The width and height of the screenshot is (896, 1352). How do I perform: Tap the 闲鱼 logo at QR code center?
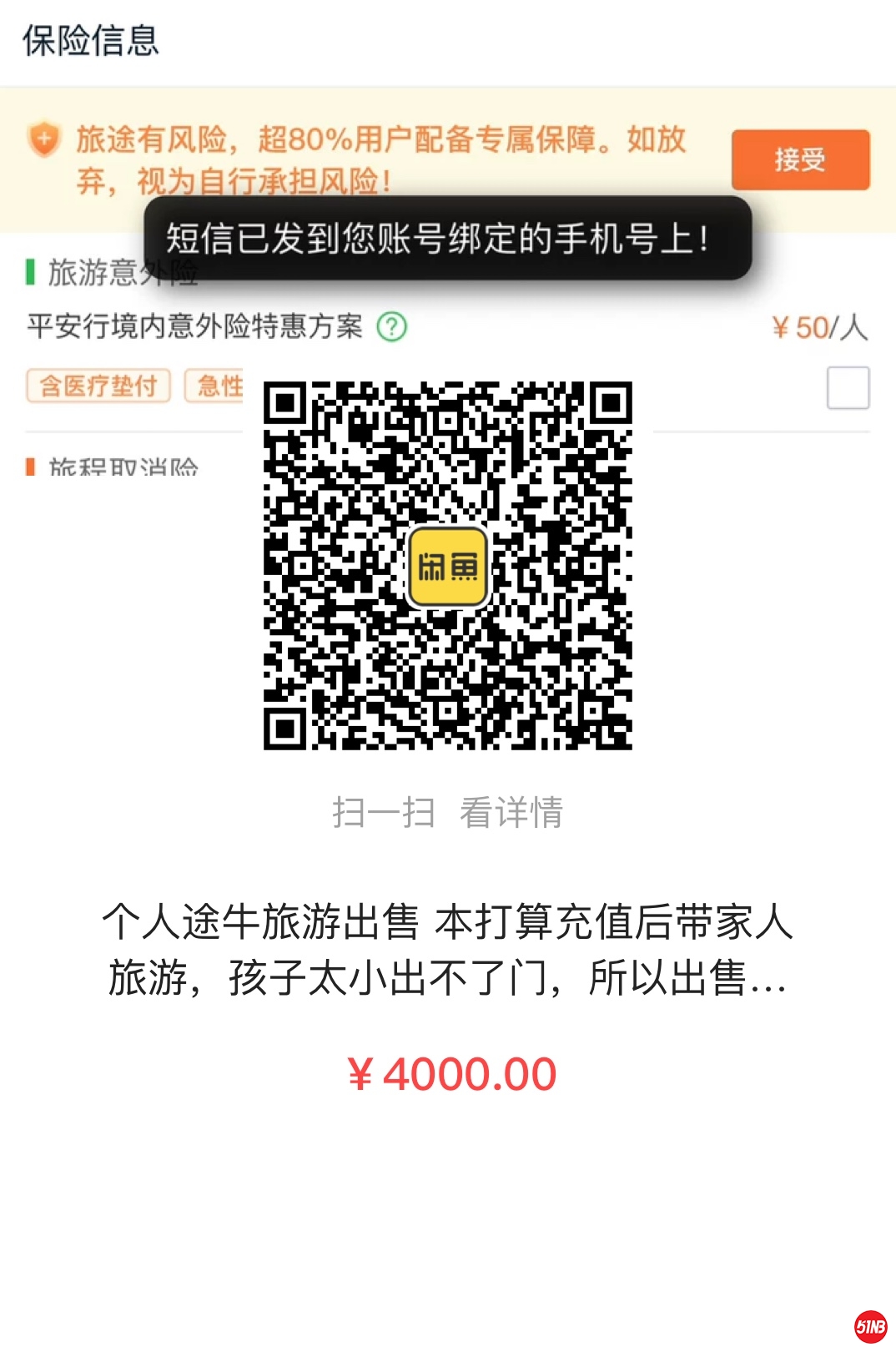(x=448, y=568)
